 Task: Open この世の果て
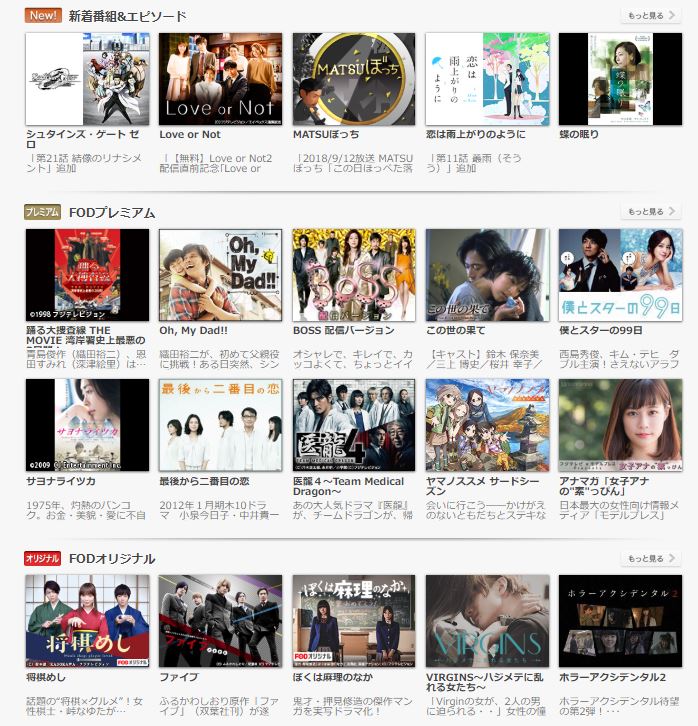coord(487,274)
